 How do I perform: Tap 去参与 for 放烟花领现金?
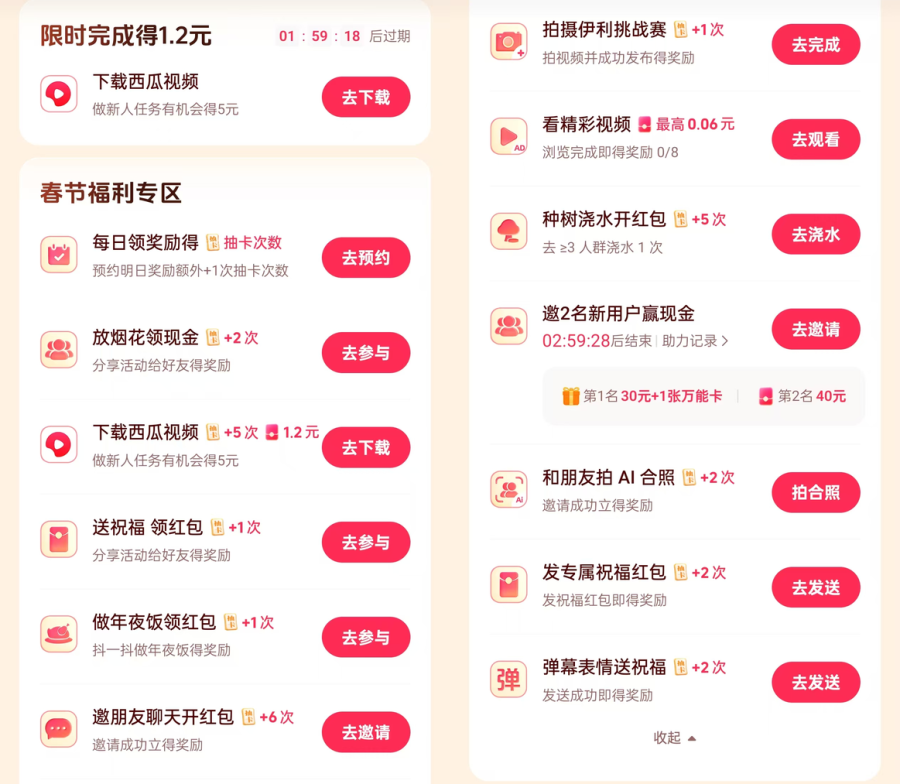point(365,353)
